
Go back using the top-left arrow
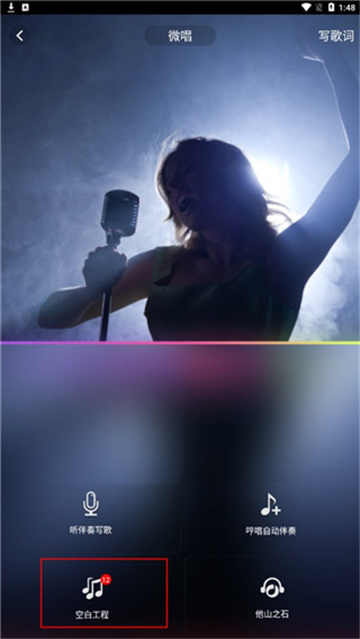pyautogui.click(x=20, y=36)
